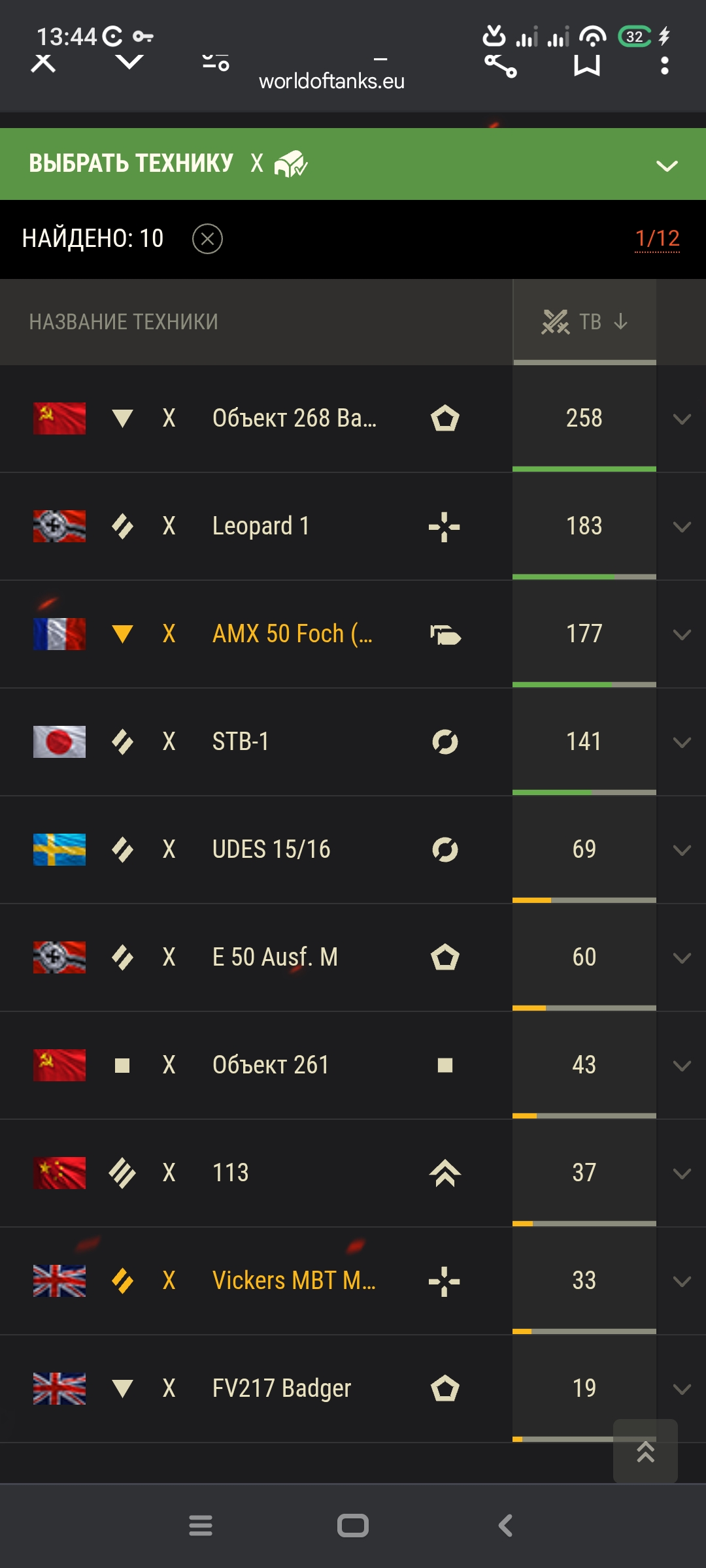The width and height of the screenshot is (706, 1568).
Task: Open the browser overflow menu
Action: click(665, 65)
